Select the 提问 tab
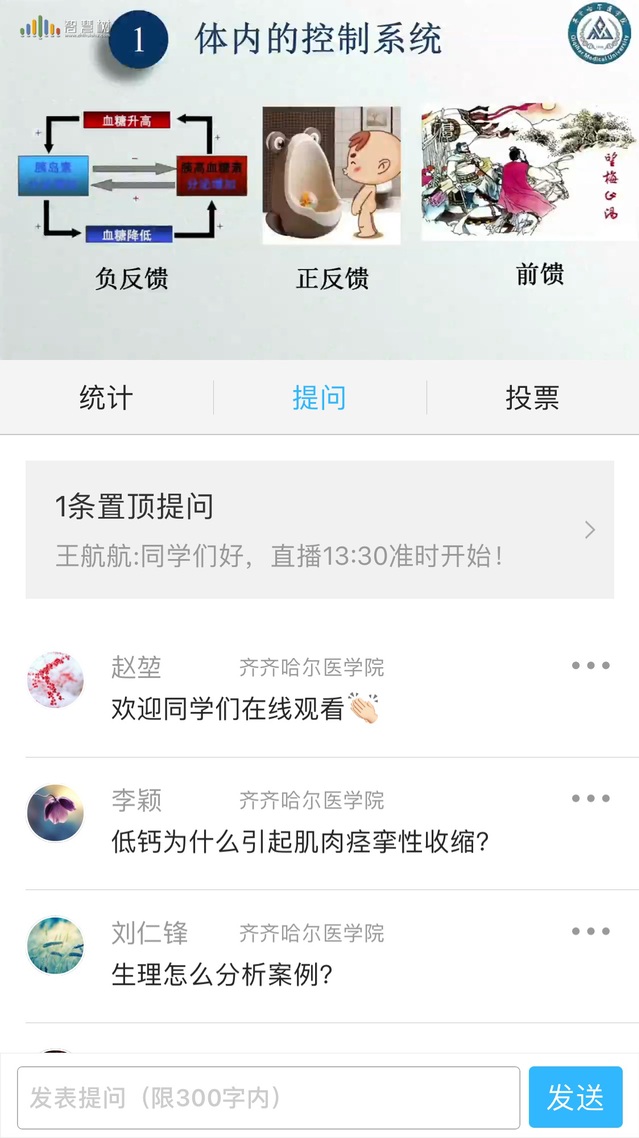The image size is (639, 1138). (x=319, y=398)
